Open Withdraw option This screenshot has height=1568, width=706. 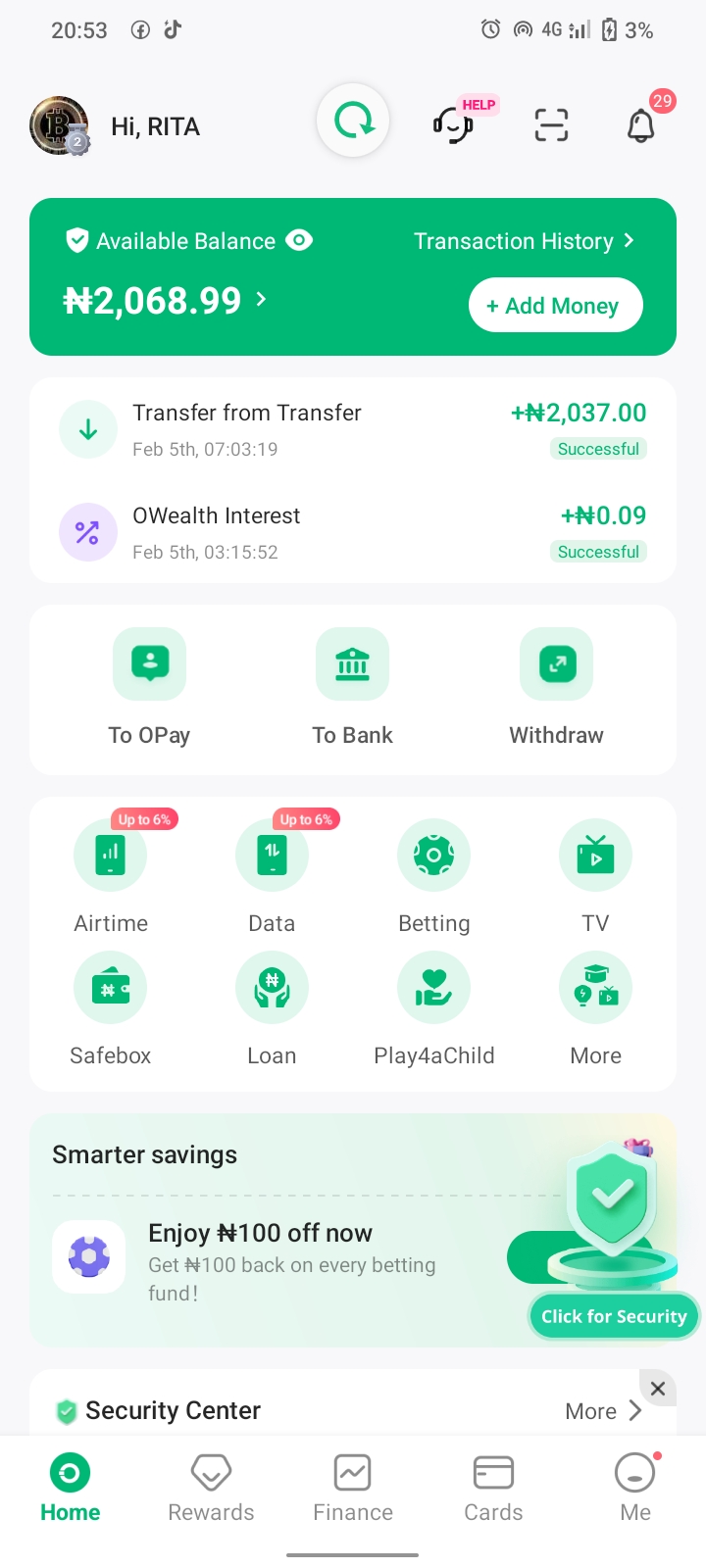tap(556, 686)
